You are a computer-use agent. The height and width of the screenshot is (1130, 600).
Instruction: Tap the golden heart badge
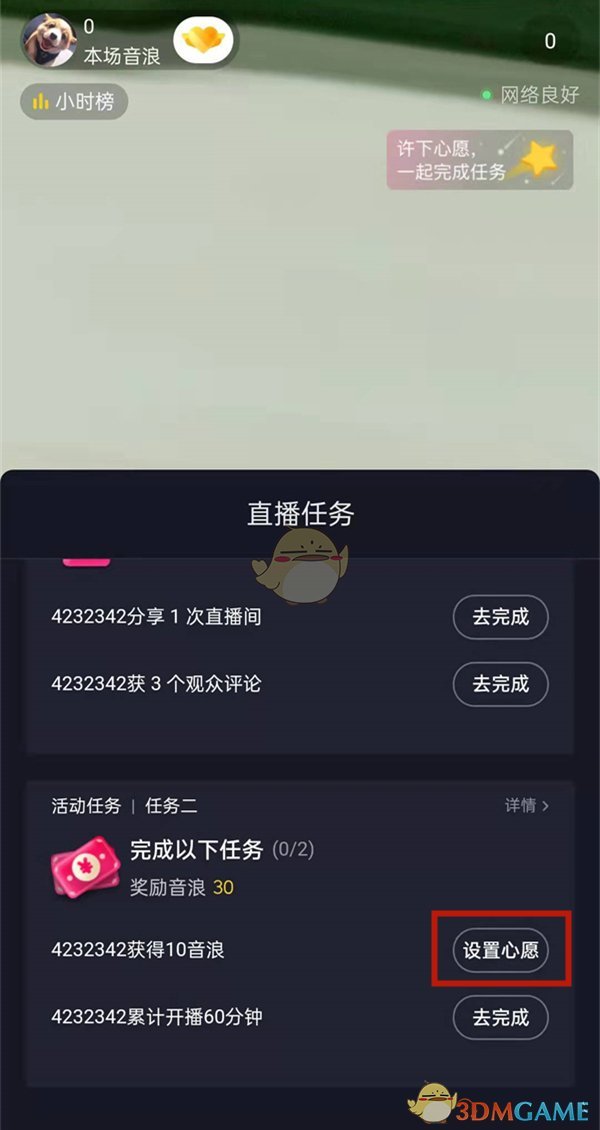pyautogui.click(x=204, y=41)
